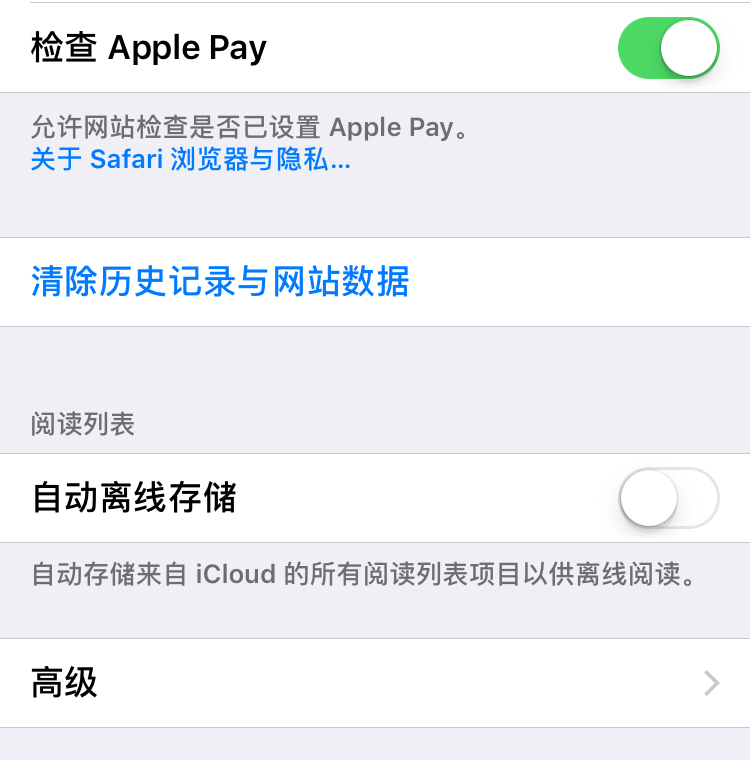Tap the grey 自动离线存储 toggle knob
Image resolution: width=750 pixels, height=760 pixels.
click(x=648, y=498)
